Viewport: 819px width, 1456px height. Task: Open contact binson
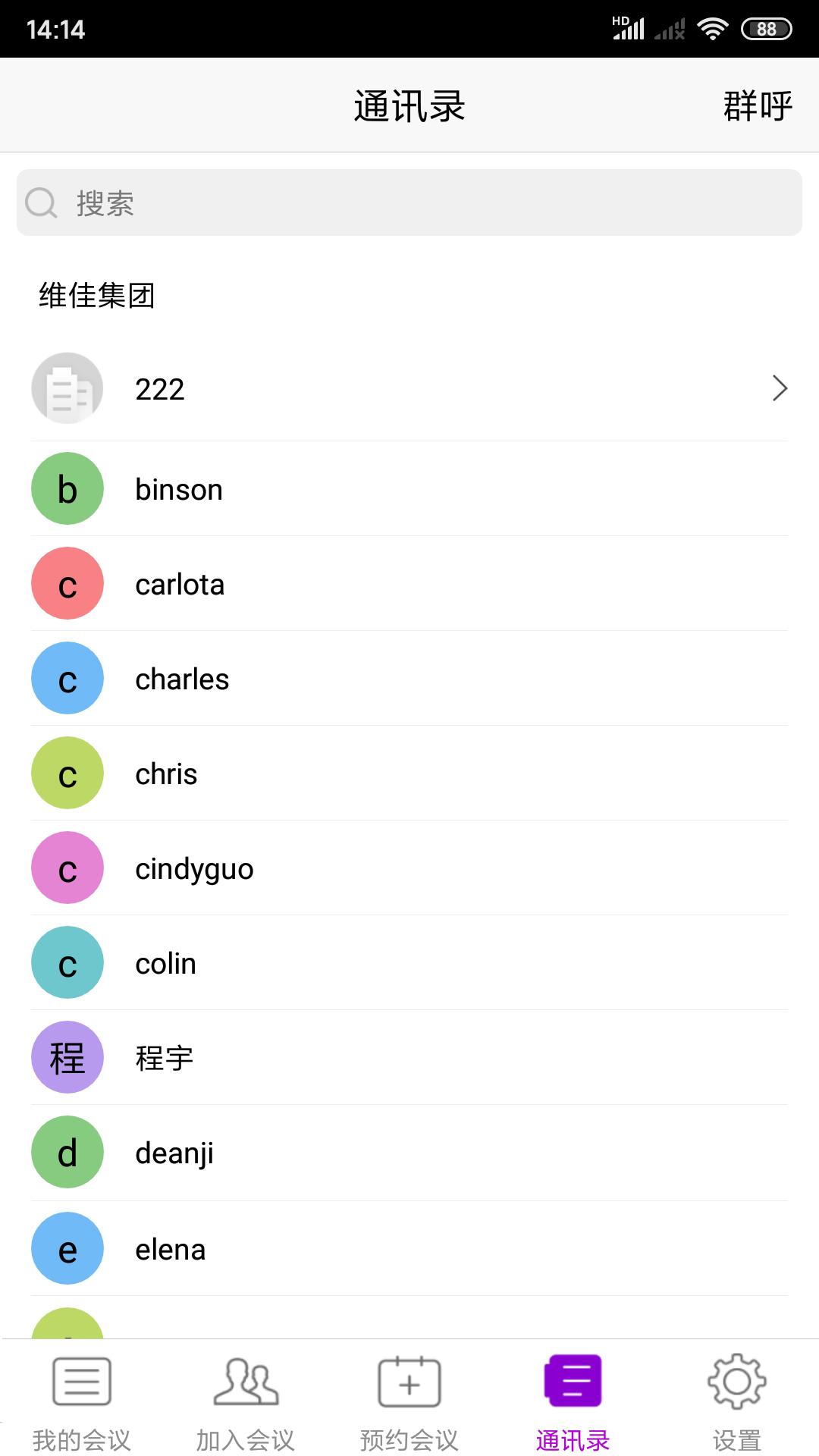[x=409, y=490]
